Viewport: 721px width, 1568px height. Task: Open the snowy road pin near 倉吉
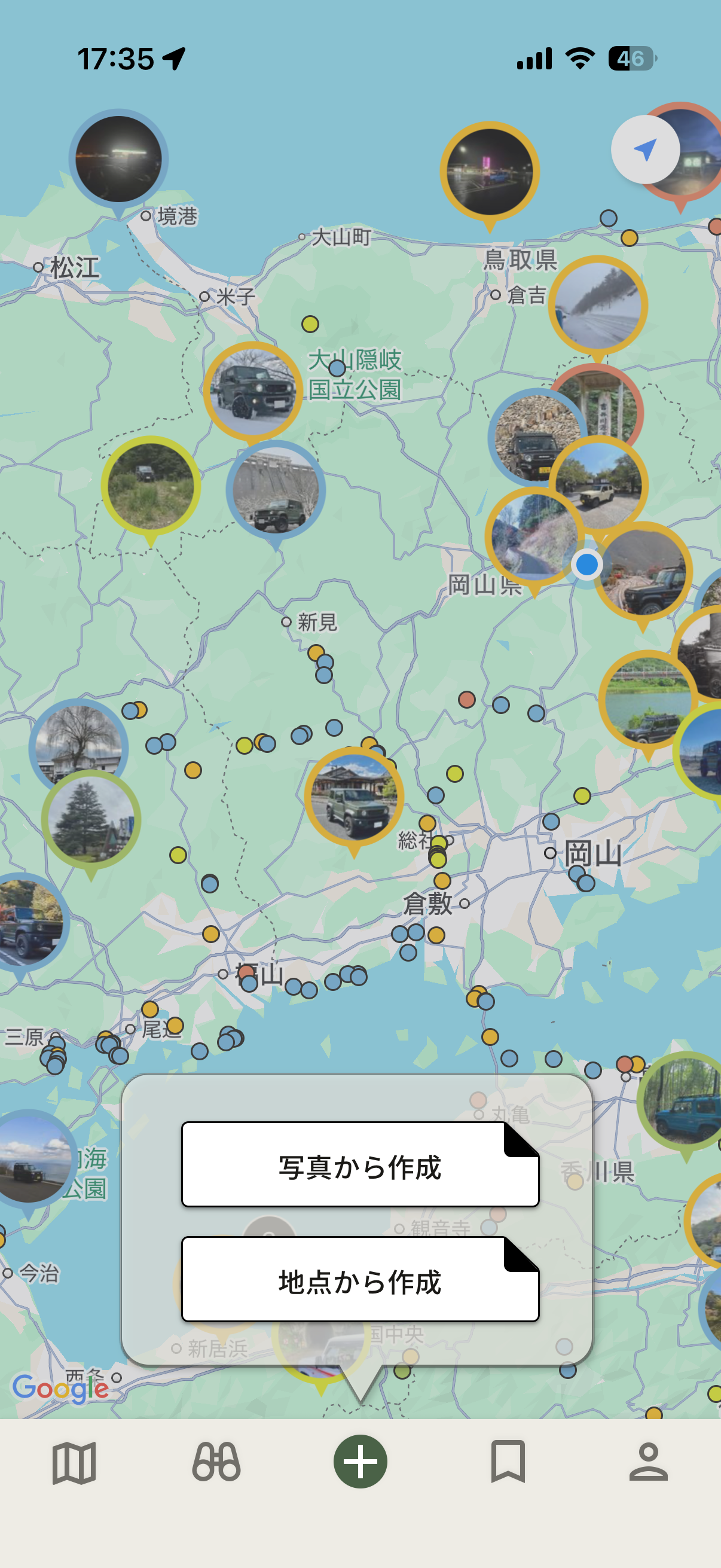597,305
